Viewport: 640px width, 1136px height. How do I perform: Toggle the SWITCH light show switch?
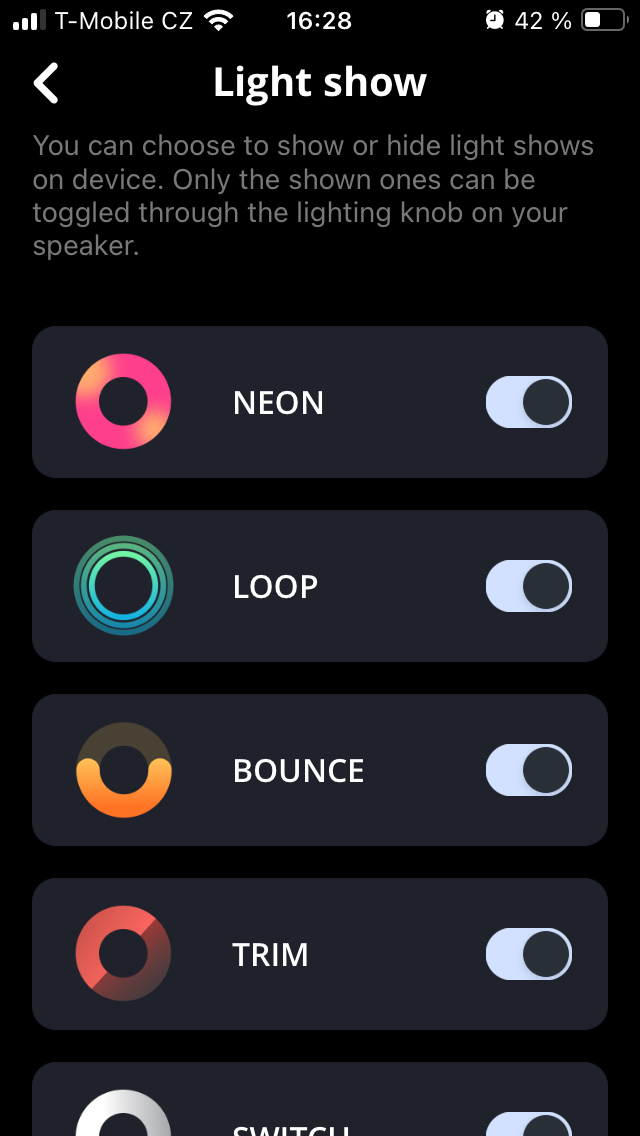[528, 1126]
